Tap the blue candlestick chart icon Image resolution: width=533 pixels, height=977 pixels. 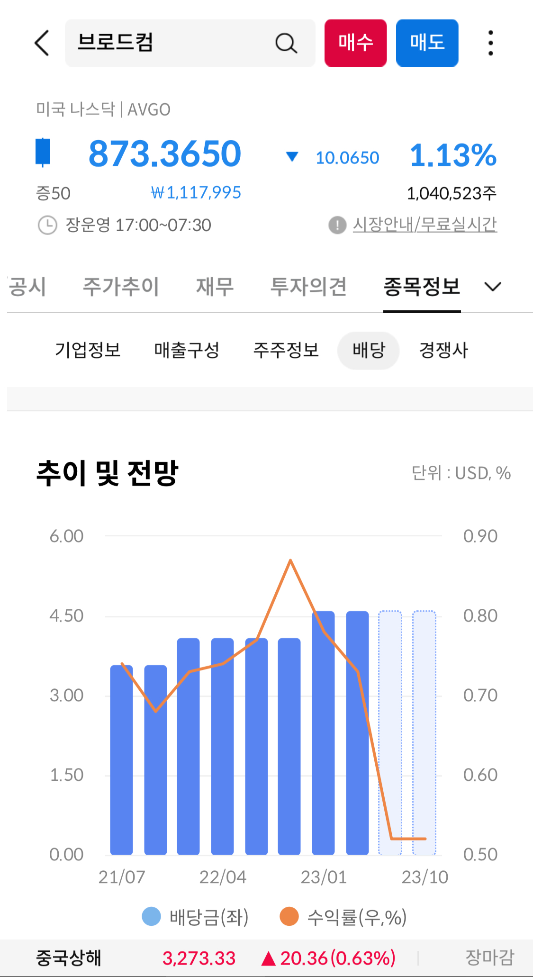[x=43, y=151]
